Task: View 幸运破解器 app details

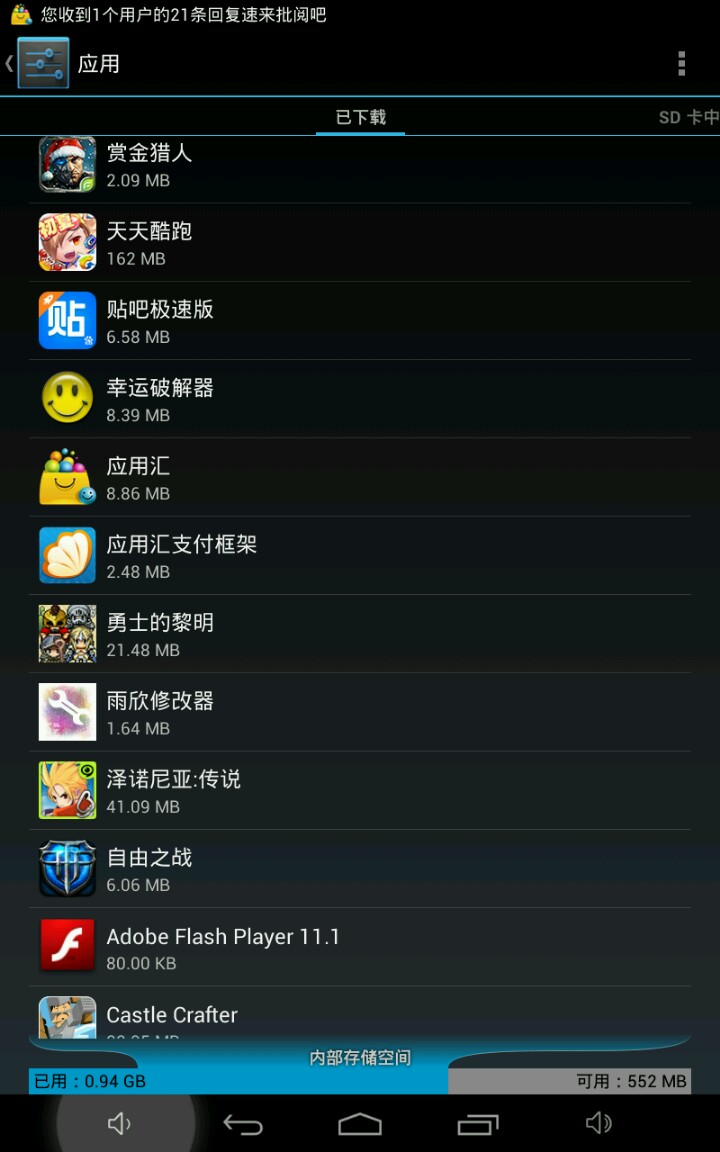Action: point(360,399)
